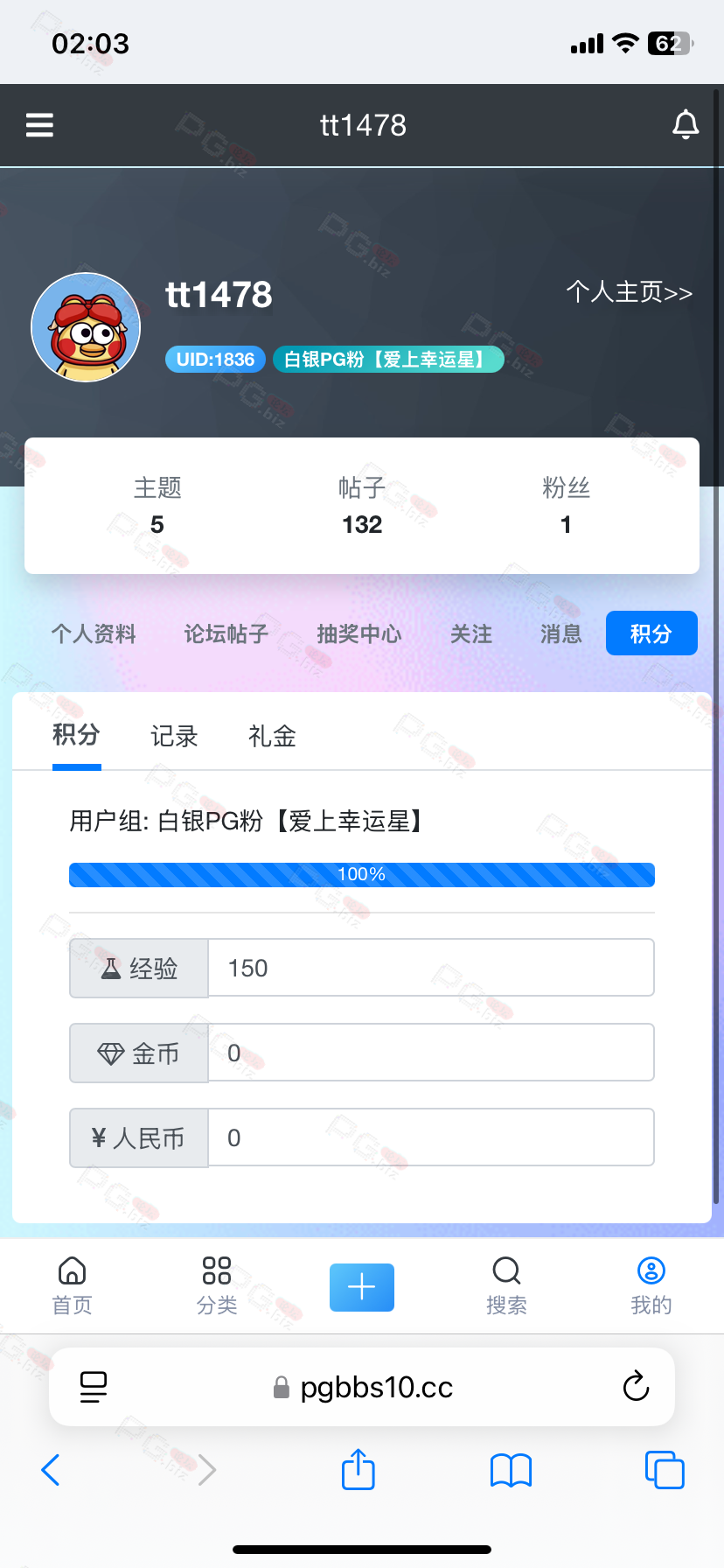View the 帖子 count of 132
This screenshot has width=724, height=1568.
(362, 506)
